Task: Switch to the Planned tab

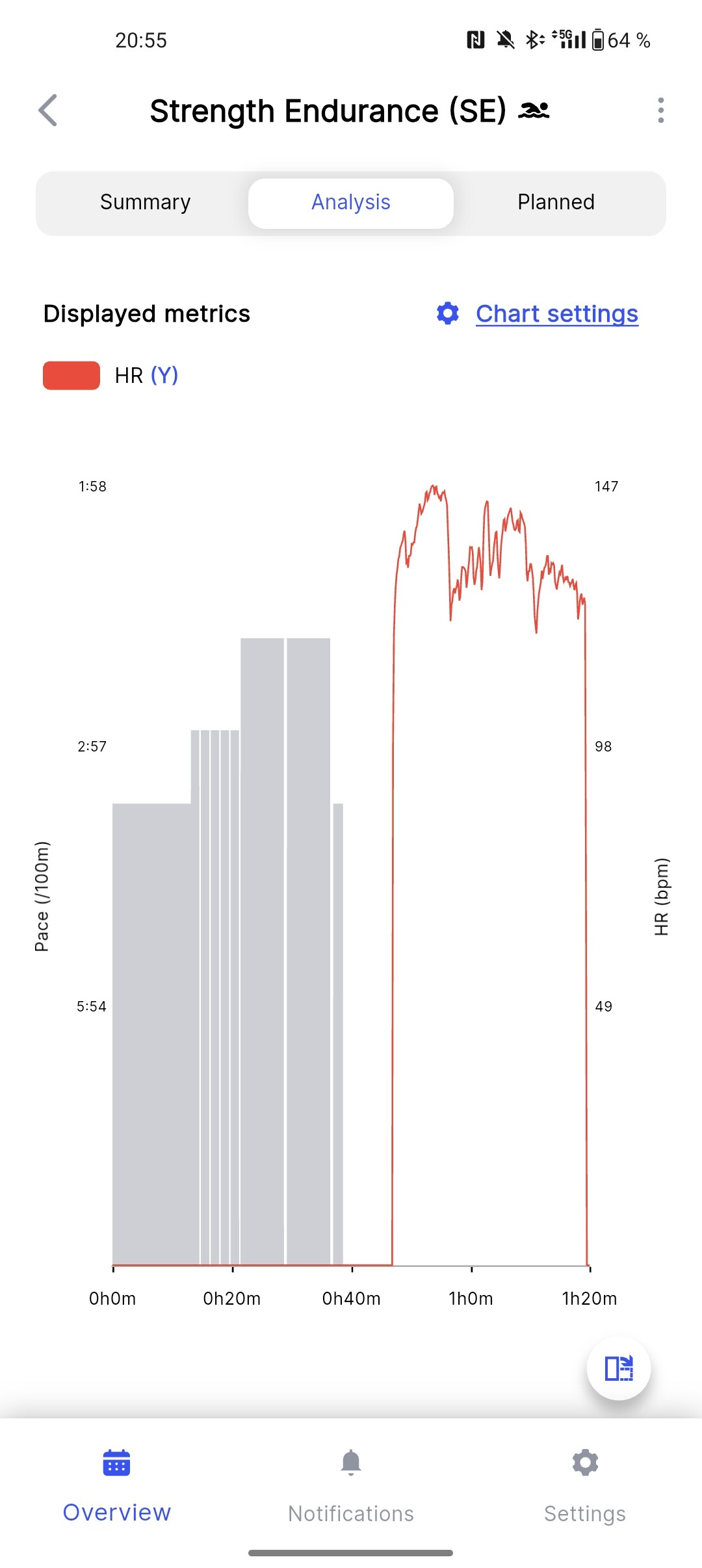Action: 556,203
